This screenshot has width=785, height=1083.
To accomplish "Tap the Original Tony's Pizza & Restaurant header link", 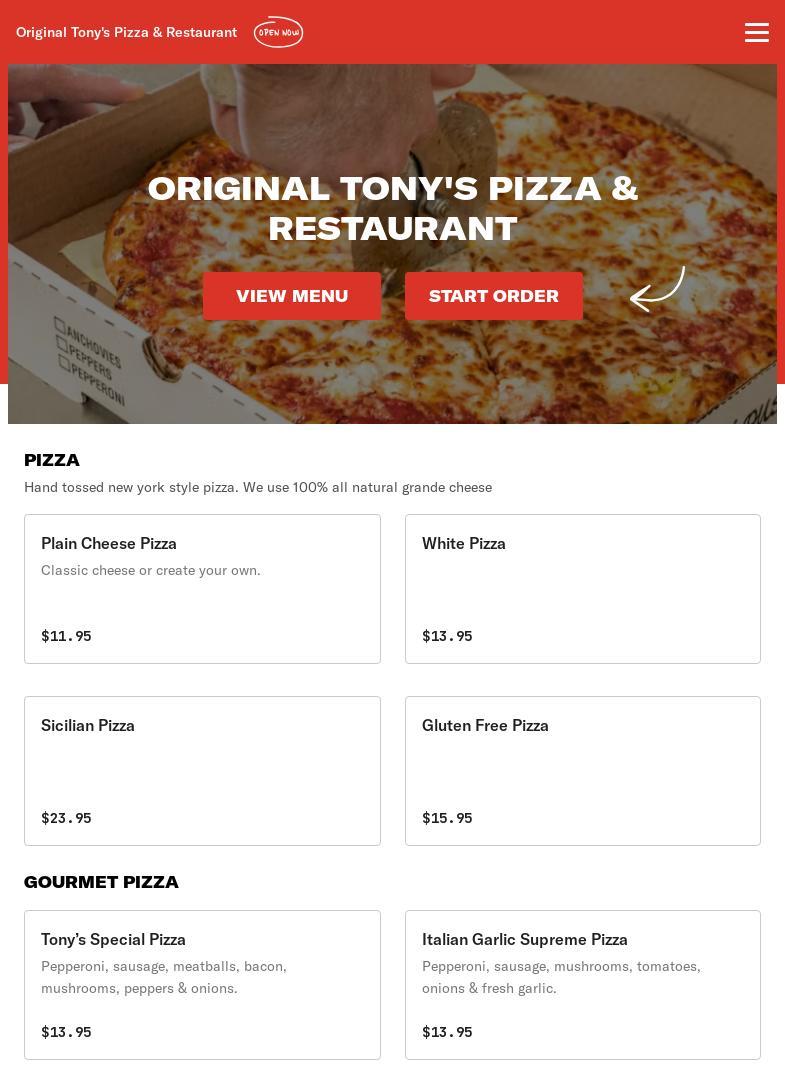I will [127, 32].
